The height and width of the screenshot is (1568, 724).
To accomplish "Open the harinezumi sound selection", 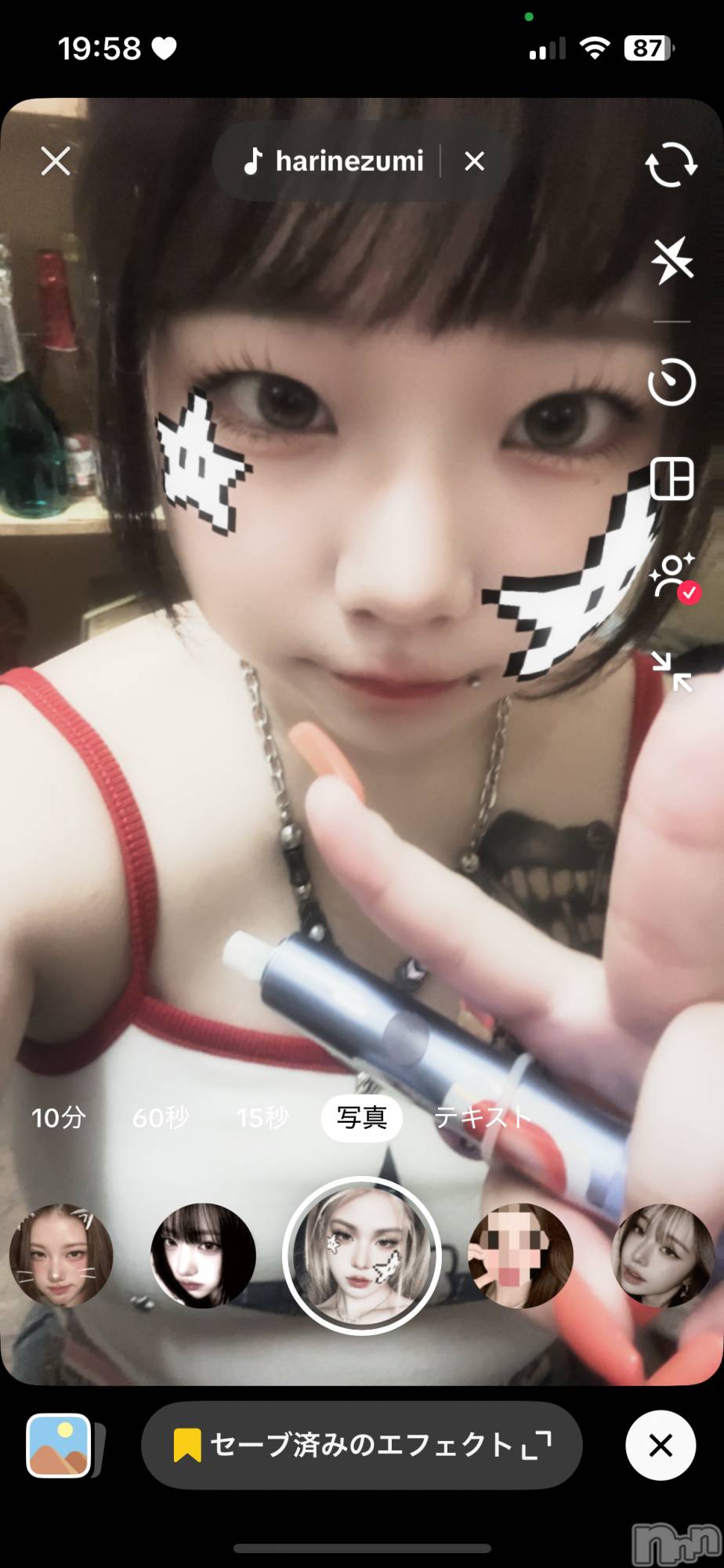I will pos(335,162).
